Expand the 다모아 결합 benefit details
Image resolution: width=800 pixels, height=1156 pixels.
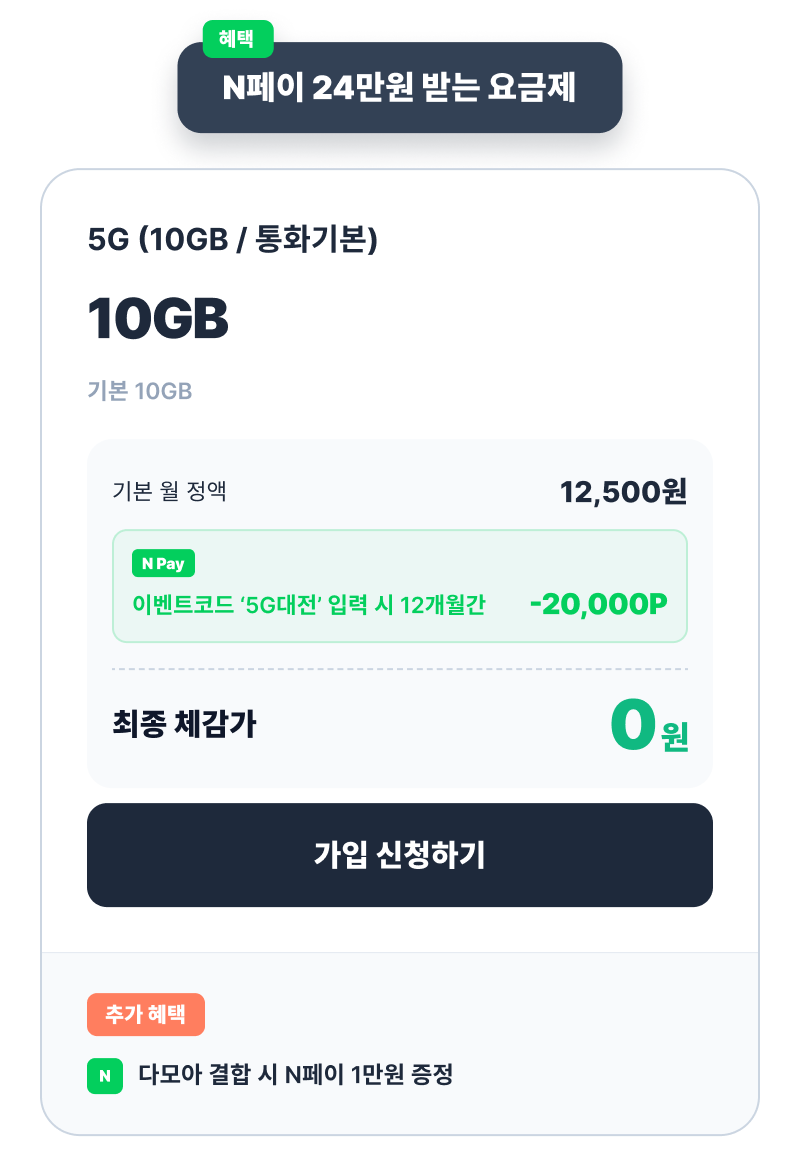coord(295,1076)
